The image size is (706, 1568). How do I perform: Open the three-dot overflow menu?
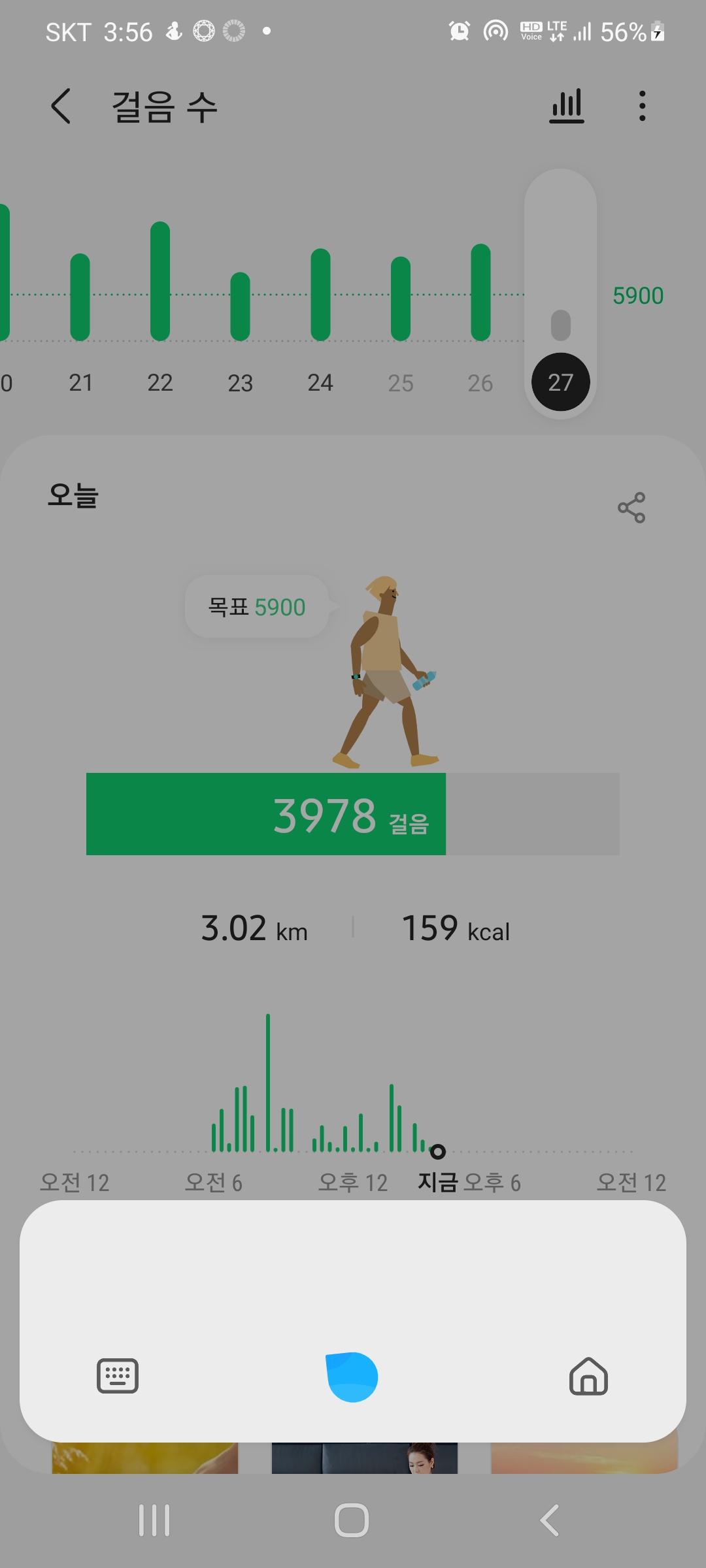pos(642,106)
